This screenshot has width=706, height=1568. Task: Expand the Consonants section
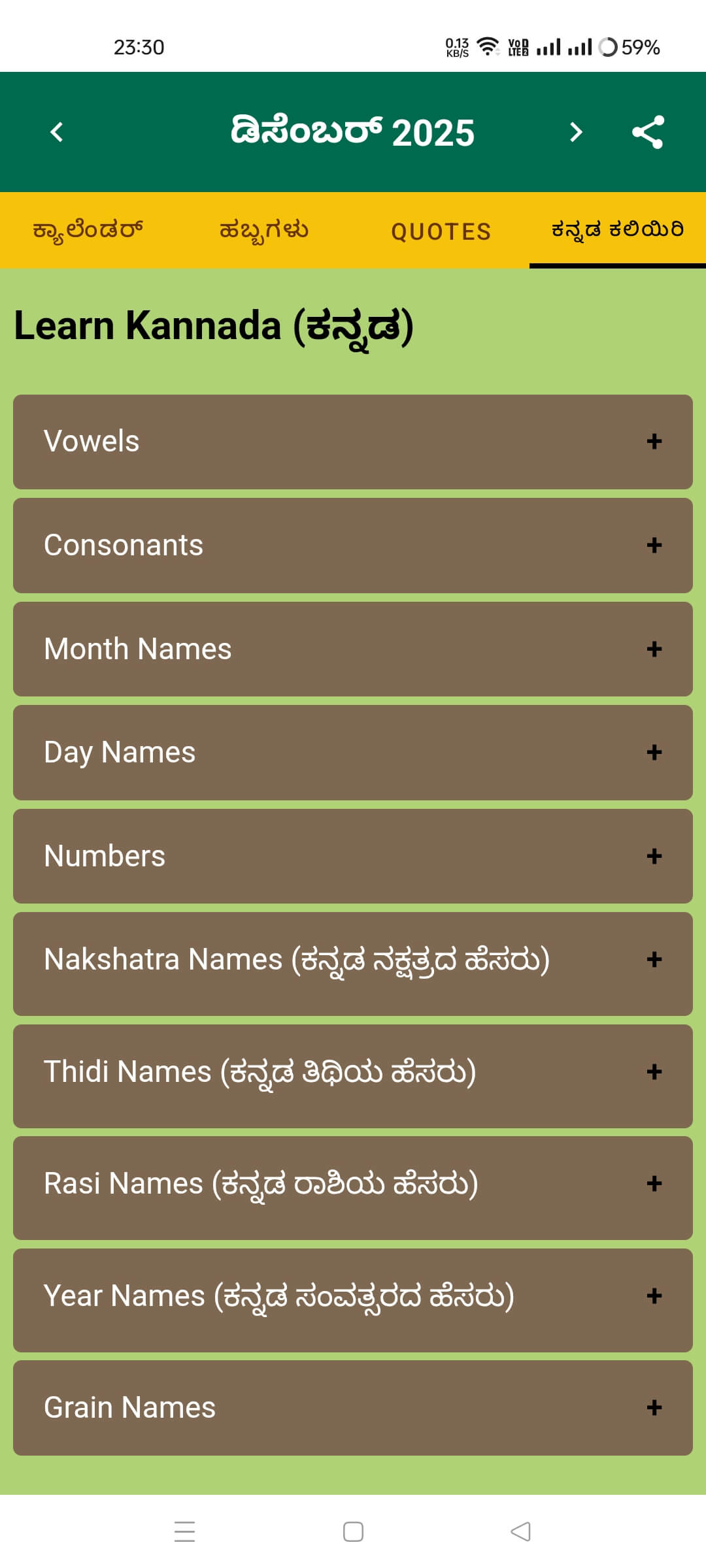(353, 546)
